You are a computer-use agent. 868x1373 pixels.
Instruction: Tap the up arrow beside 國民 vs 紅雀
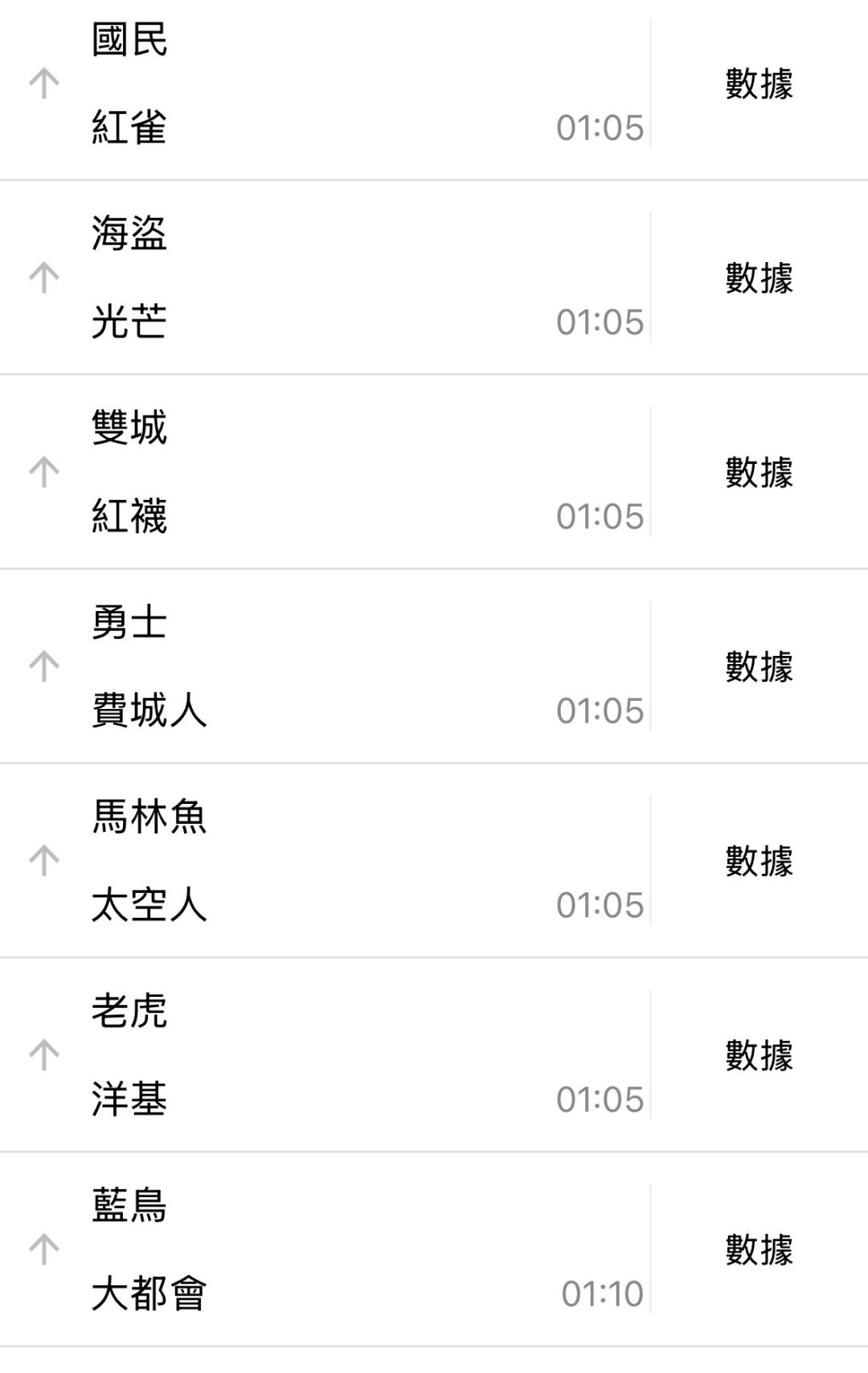click(44, 84)
